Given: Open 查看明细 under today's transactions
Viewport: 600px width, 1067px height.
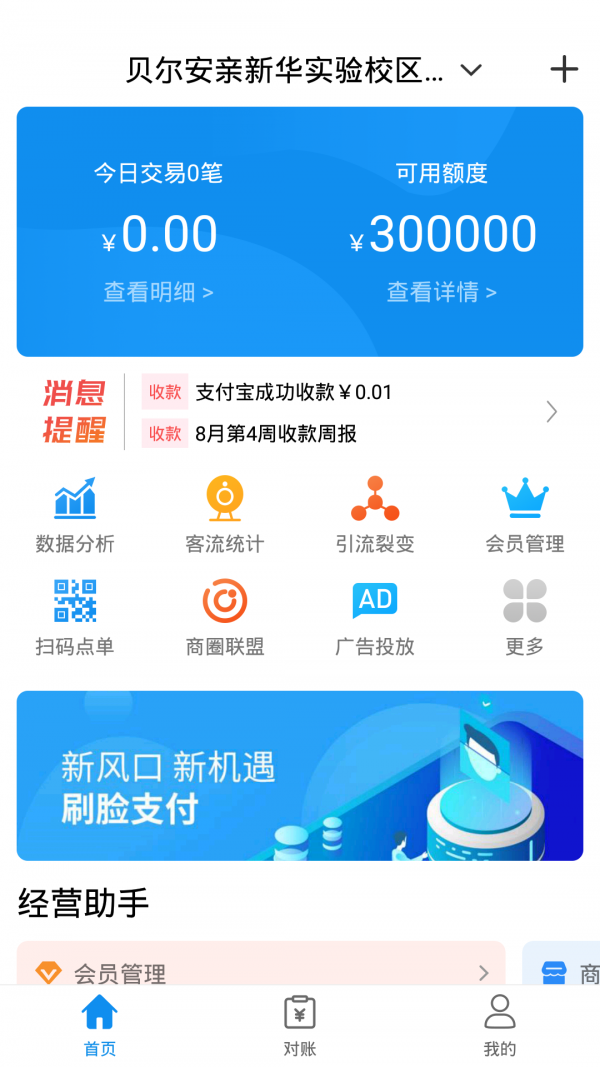Looking at the screenshot, I should 159,292.
